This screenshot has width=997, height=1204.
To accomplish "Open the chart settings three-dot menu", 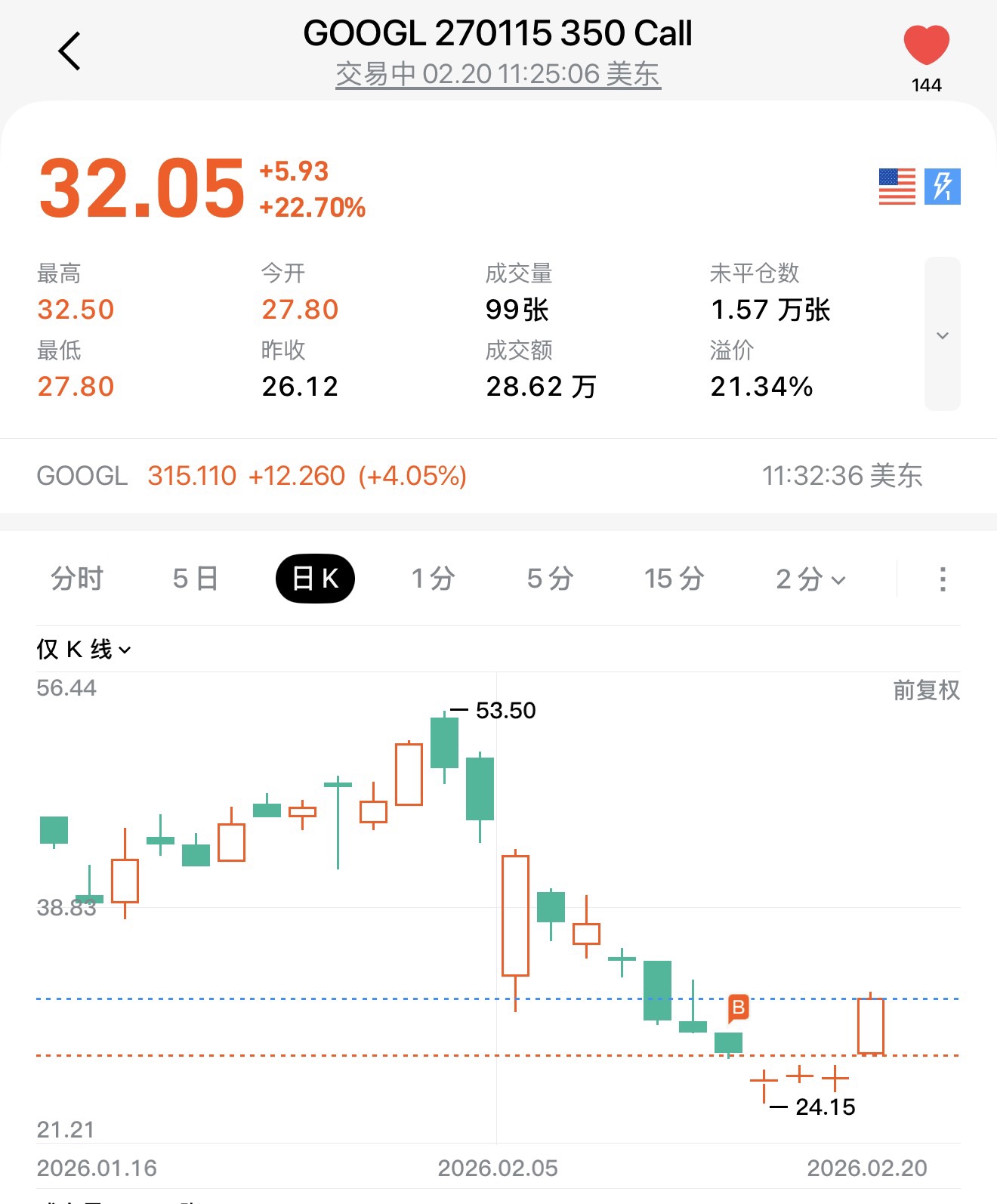I will 942,579.
